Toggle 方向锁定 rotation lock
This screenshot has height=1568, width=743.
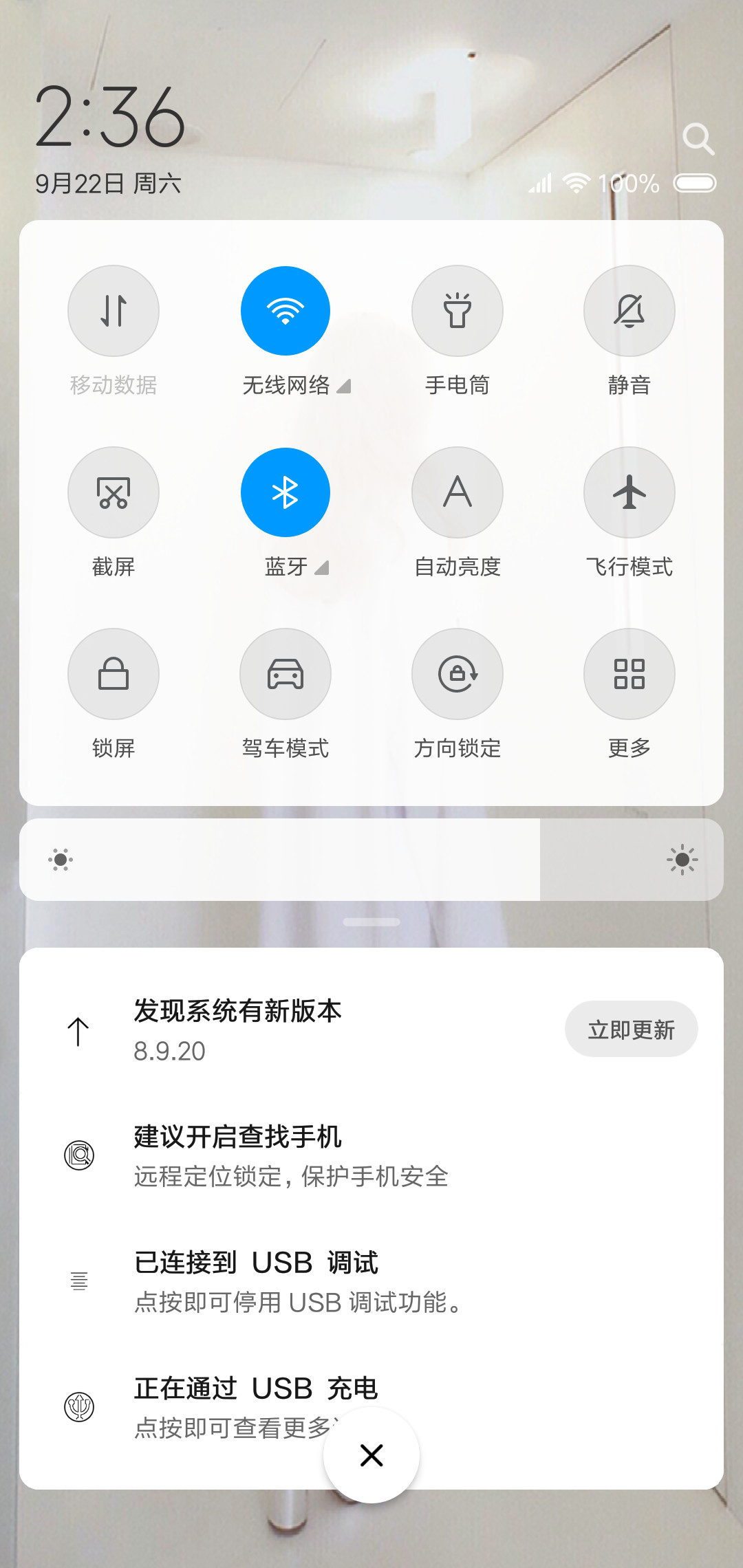[457, 674]
